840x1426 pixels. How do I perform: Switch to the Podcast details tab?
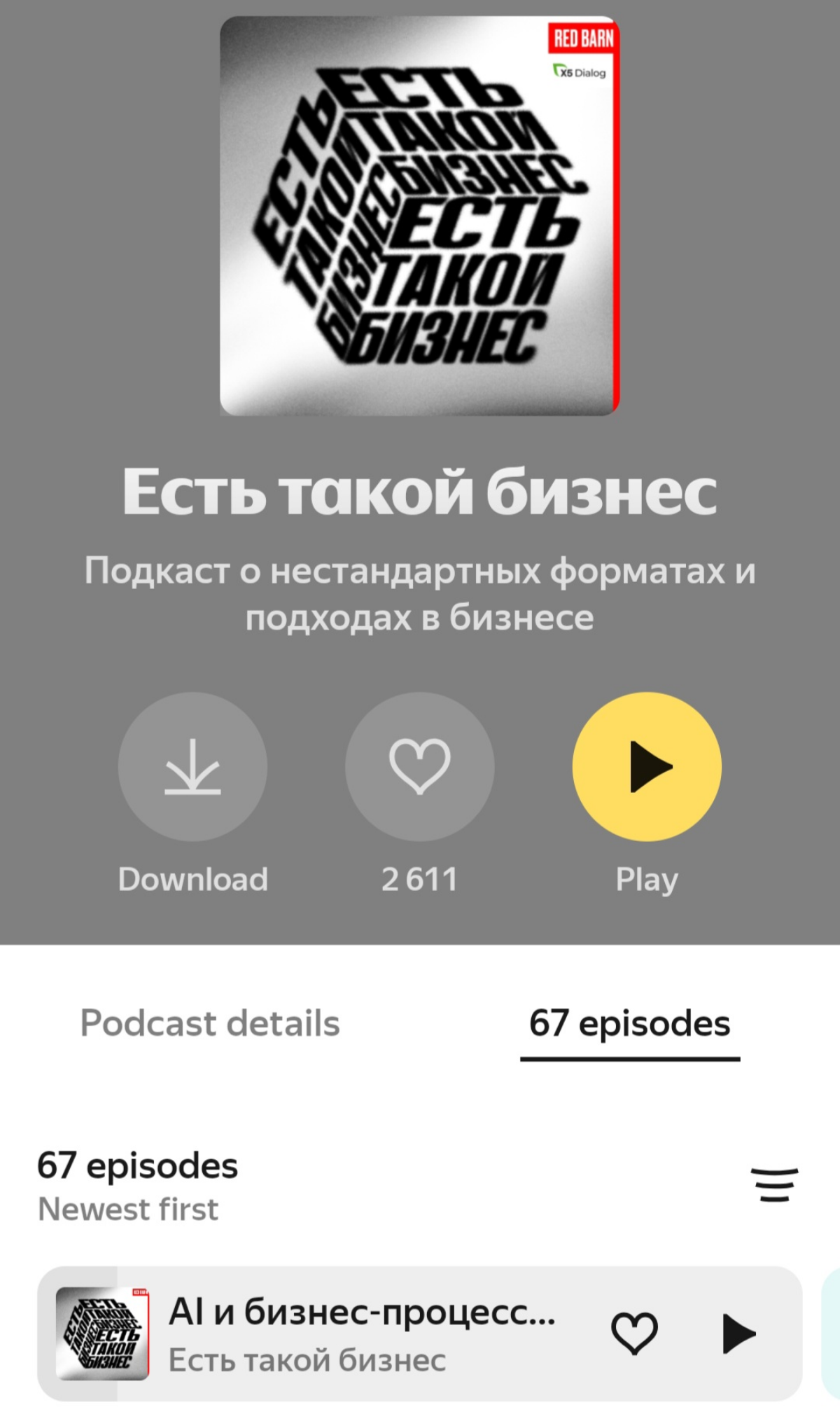click(x=209, y=1024)
